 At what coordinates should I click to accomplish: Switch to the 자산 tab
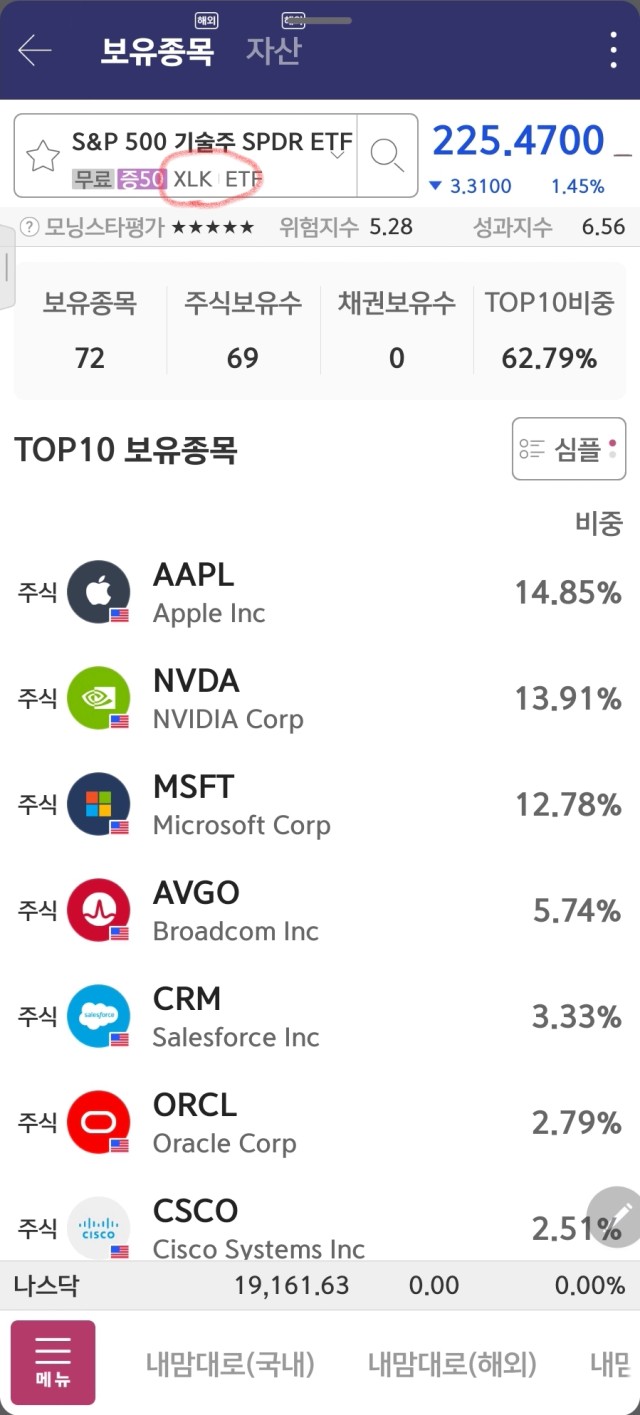click(x=273, y=50)
